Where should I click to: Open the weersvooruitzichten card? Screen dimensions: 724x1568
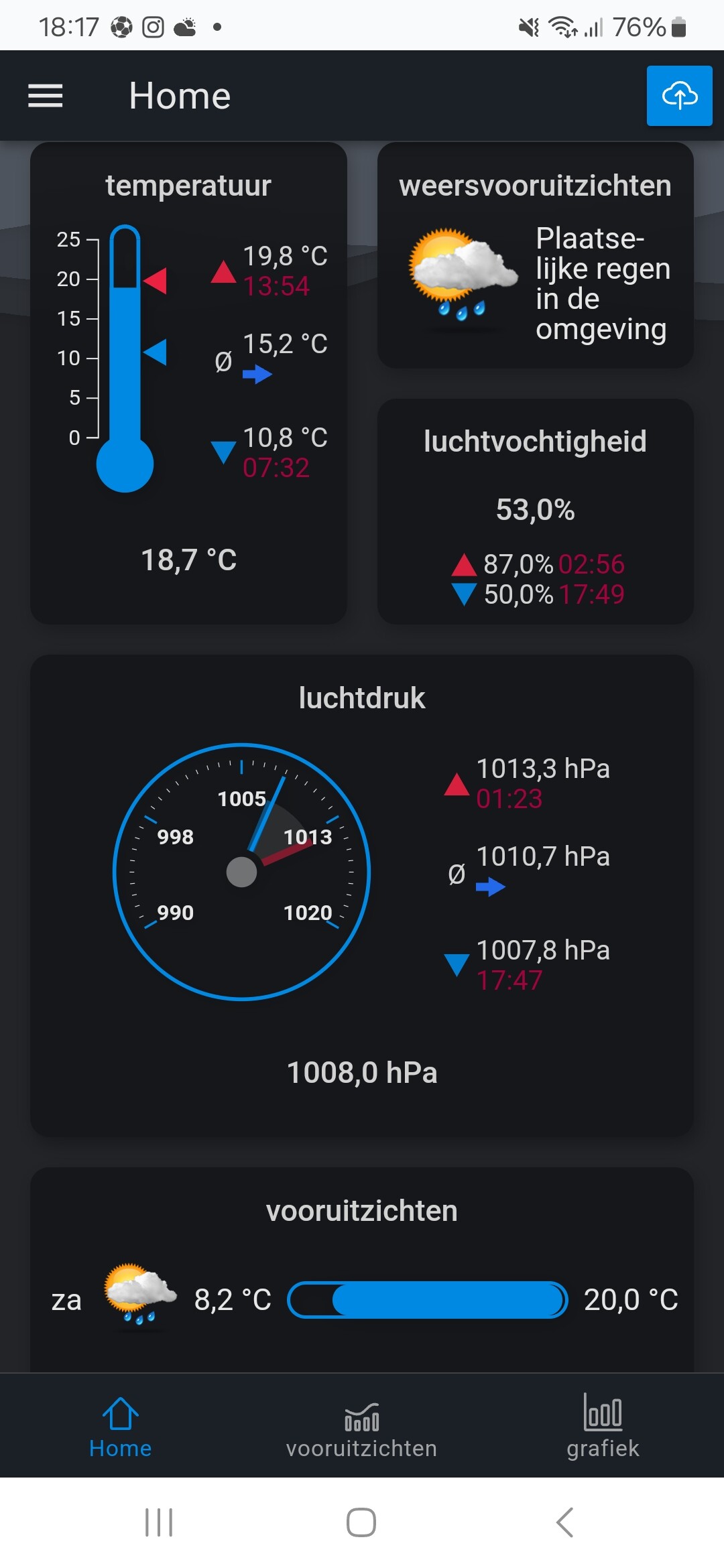pyautogui.click(x=535, y=255)
